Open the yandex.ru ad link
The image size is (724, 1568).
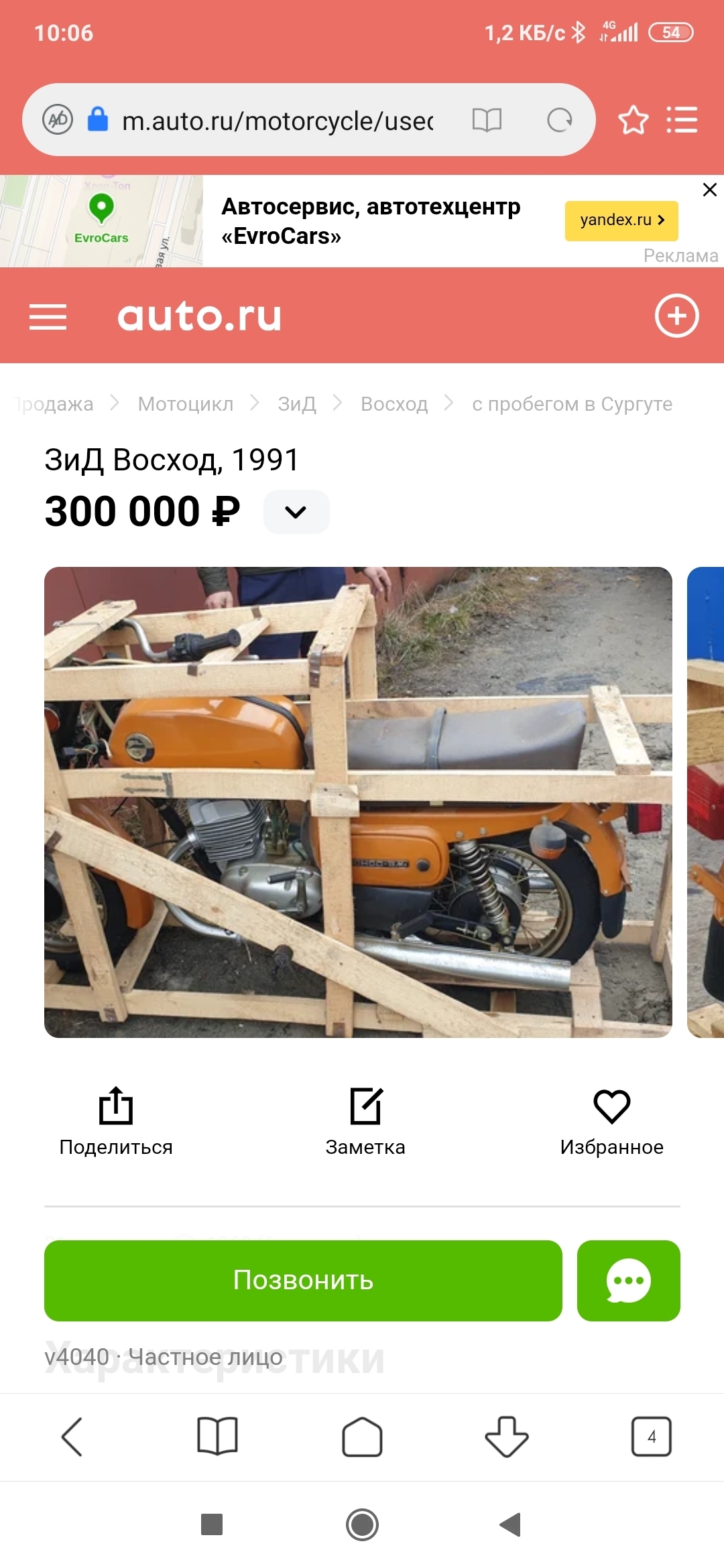click(x=621, y=220)
